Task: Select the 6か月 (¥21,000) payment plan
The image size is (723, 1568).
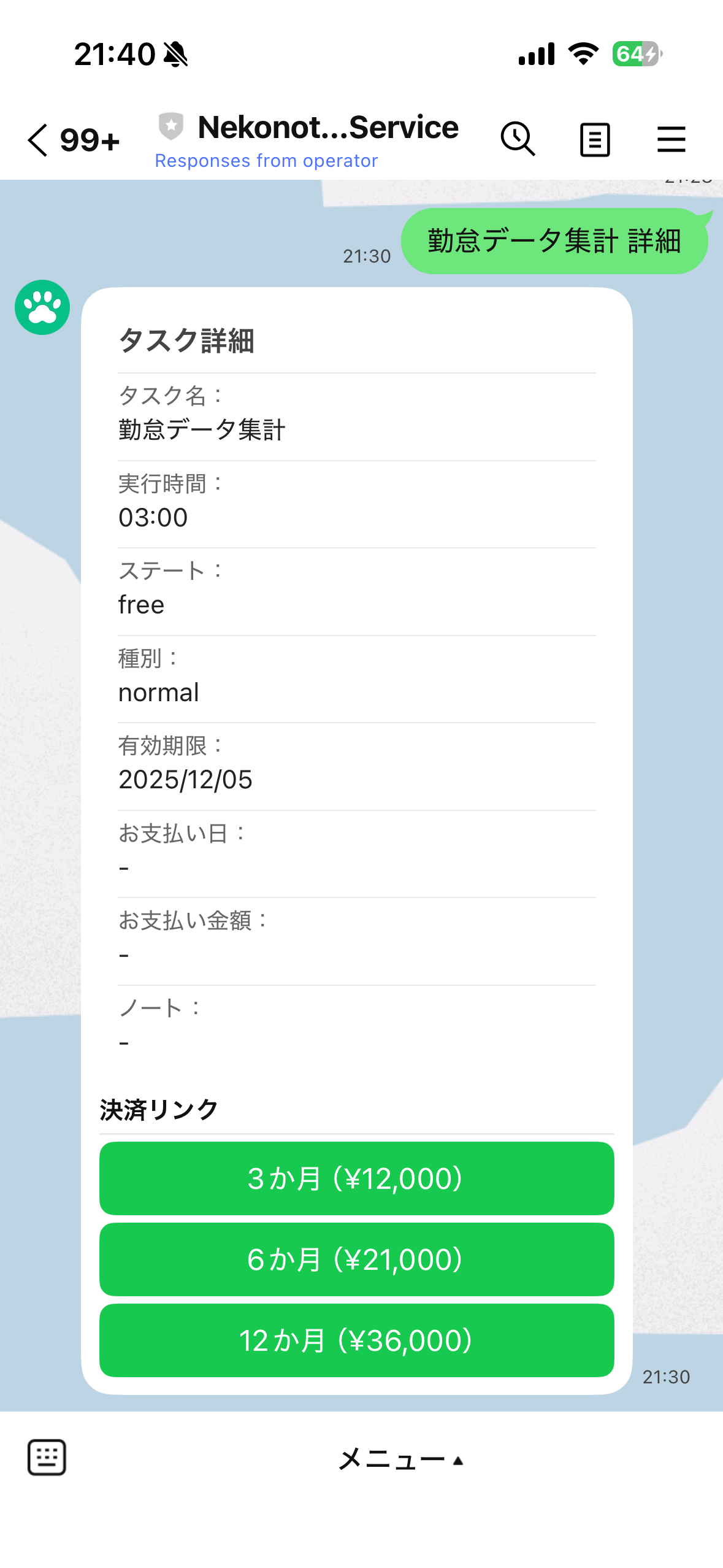Action: point(356,1260)
